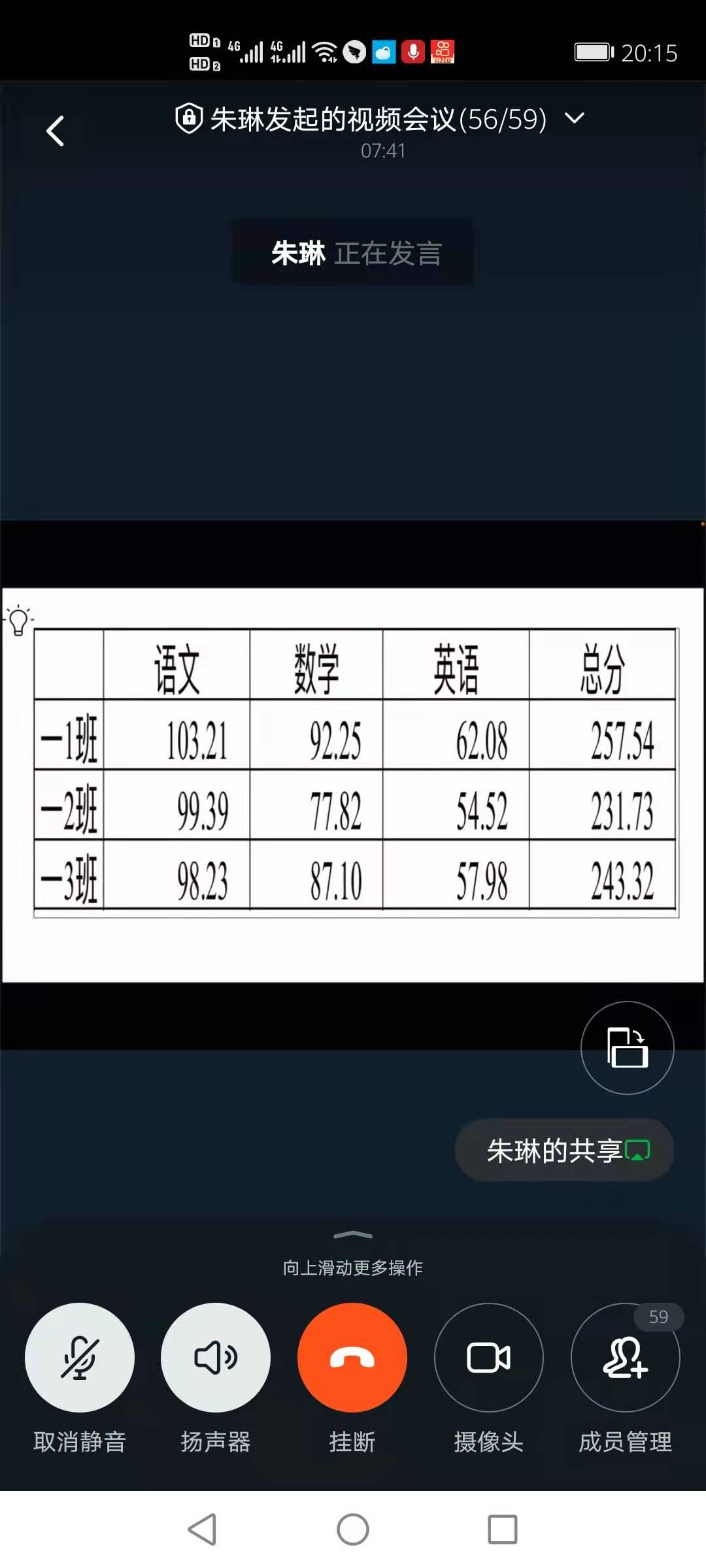Image resolution: width=706 pixels, height=1568 pixels.
Task: Toggle the 扬声器 speaker button
Action: (216, 1358)
